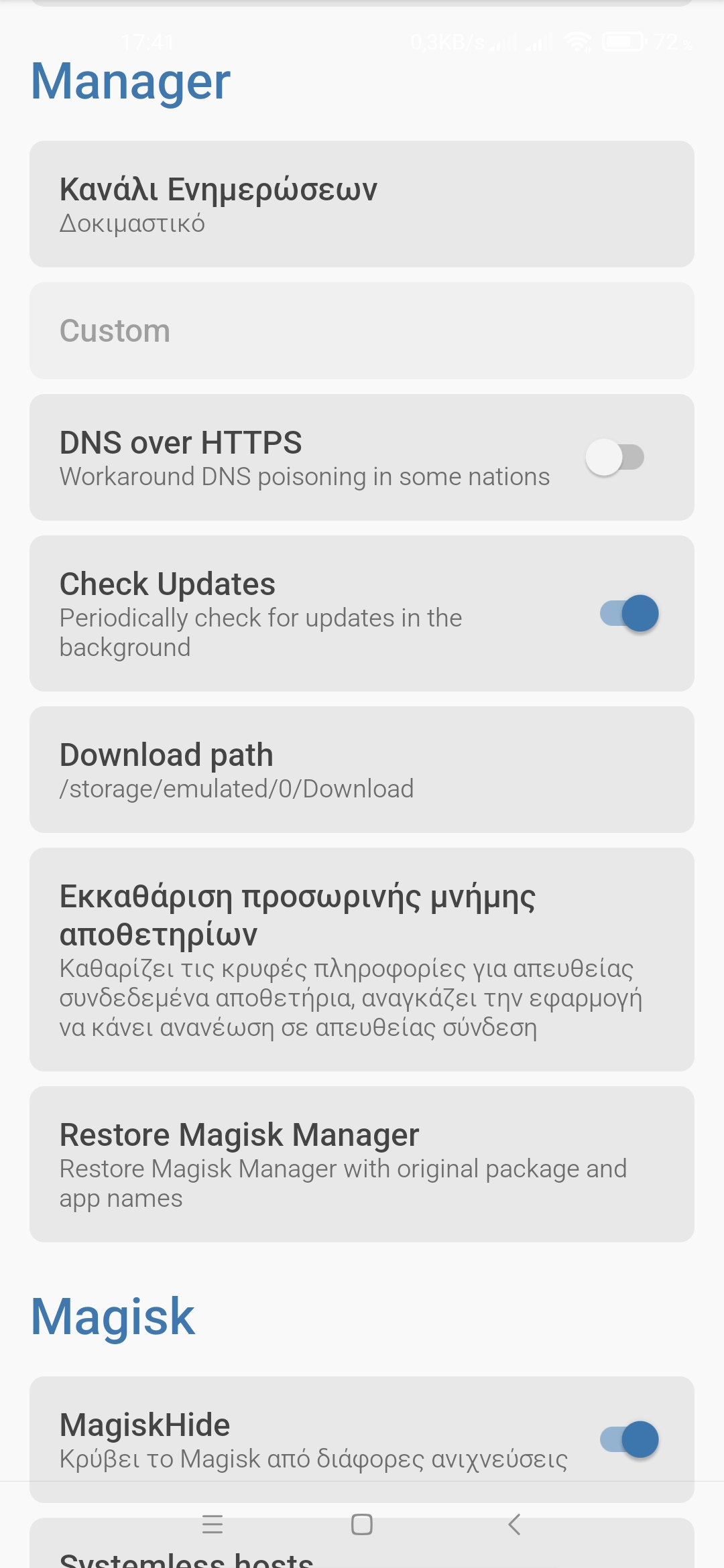Select Restore Magisk Manager
Viewport: 724px width, 1568px height.
(362, 1164)
